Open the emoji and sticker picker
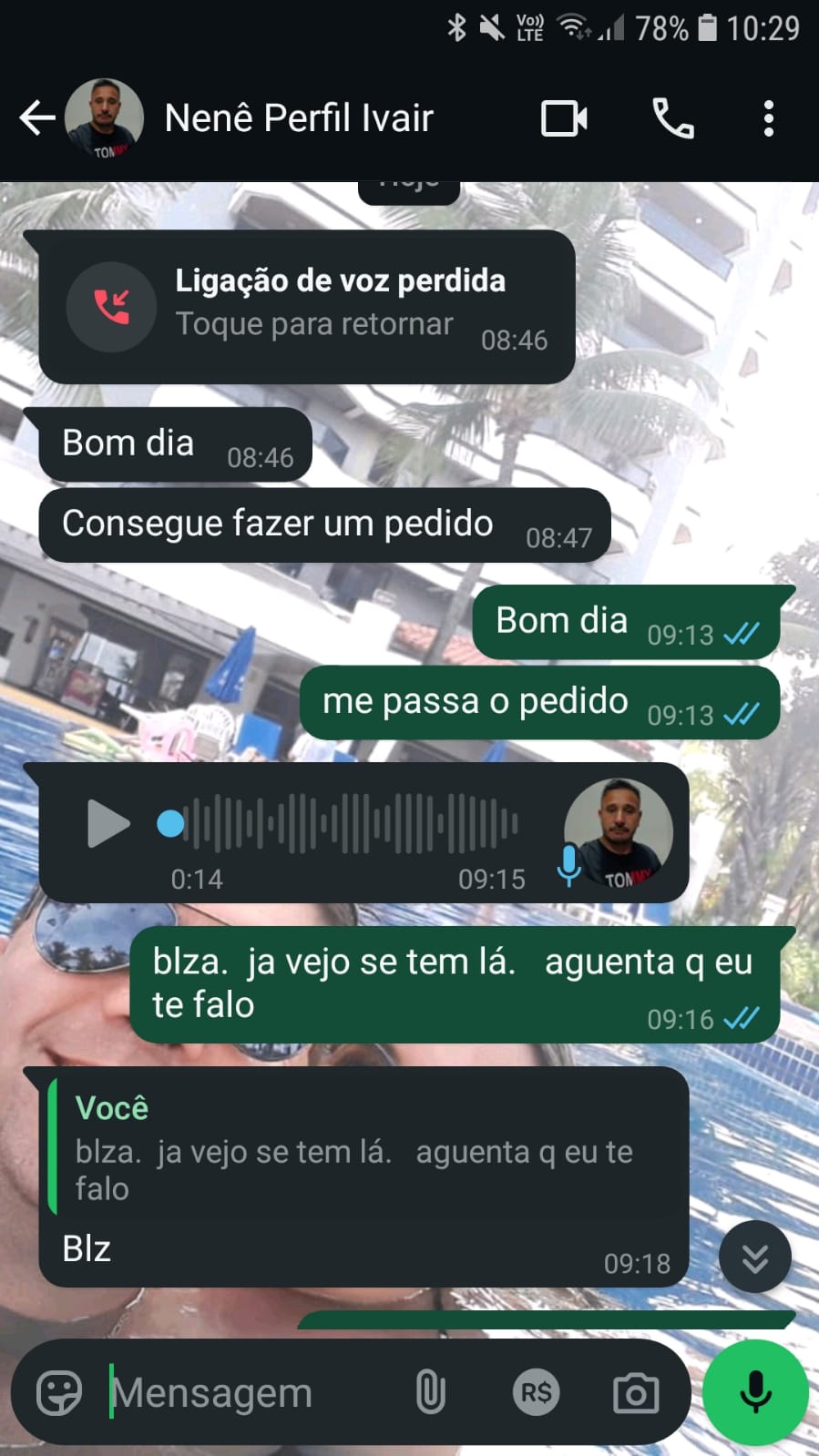This screenshot has height=1456, width=819. tap(59, 1392)
